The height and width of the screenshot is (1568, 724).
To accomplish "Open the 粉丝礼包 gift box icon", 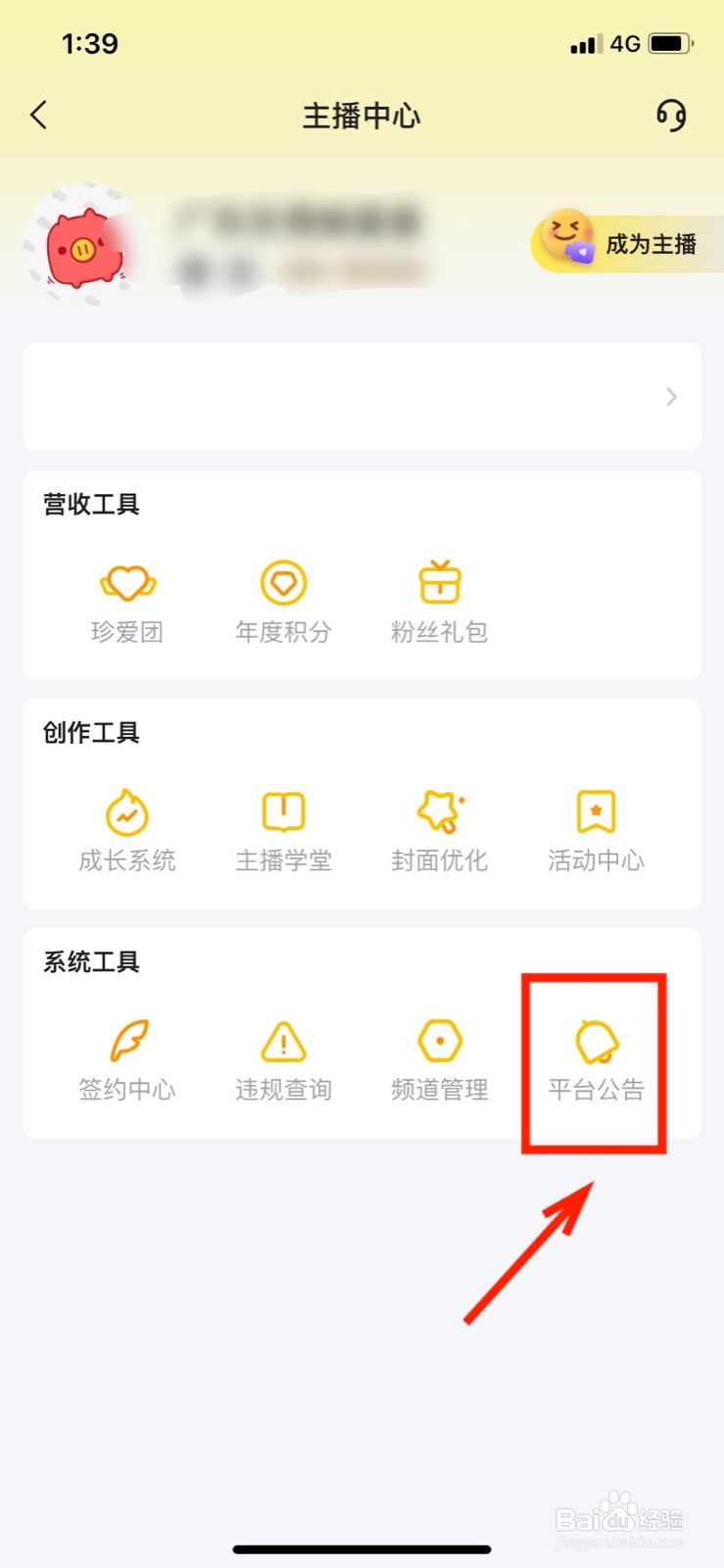I will coord(439,583).
